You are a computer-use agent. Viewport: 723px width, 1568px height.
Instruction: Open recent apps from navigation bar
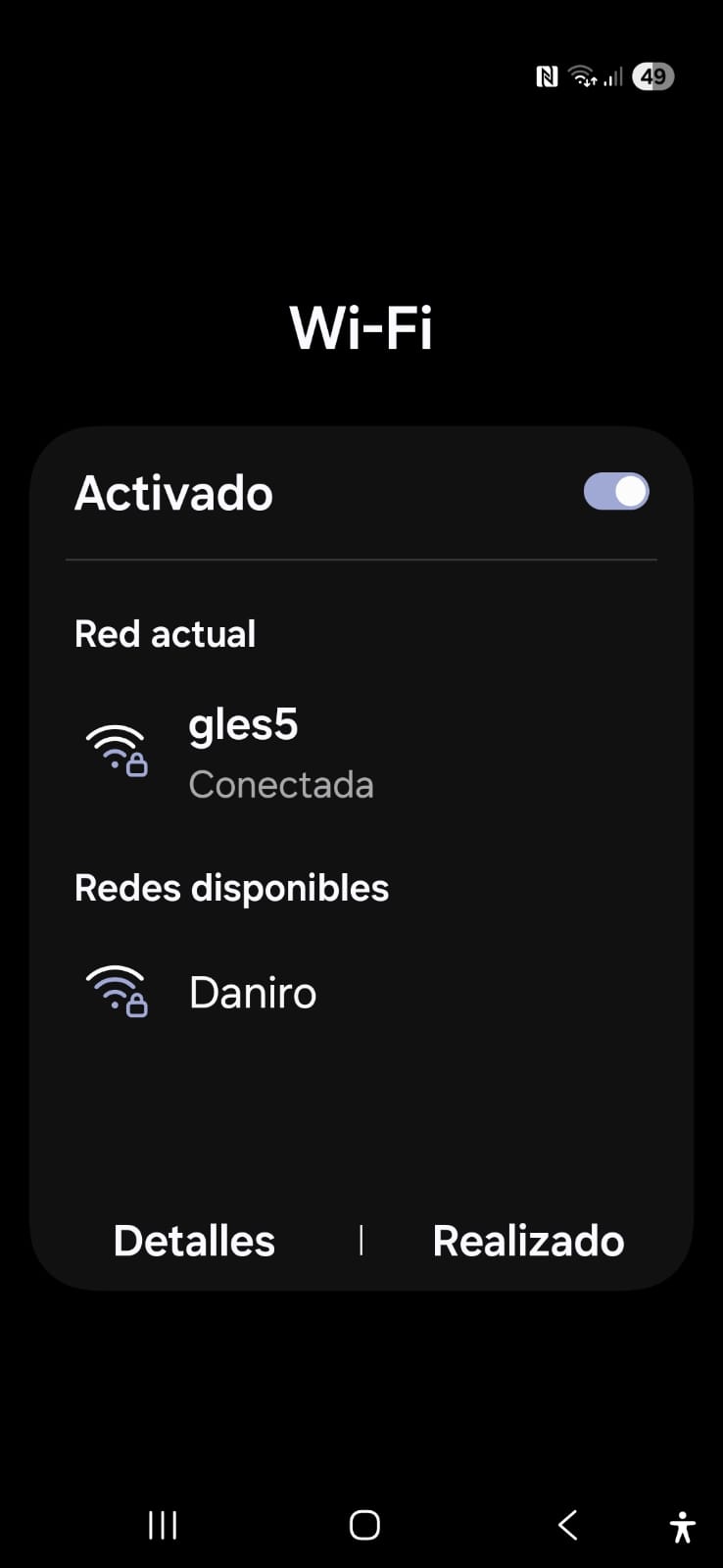tap(163, 1525)
